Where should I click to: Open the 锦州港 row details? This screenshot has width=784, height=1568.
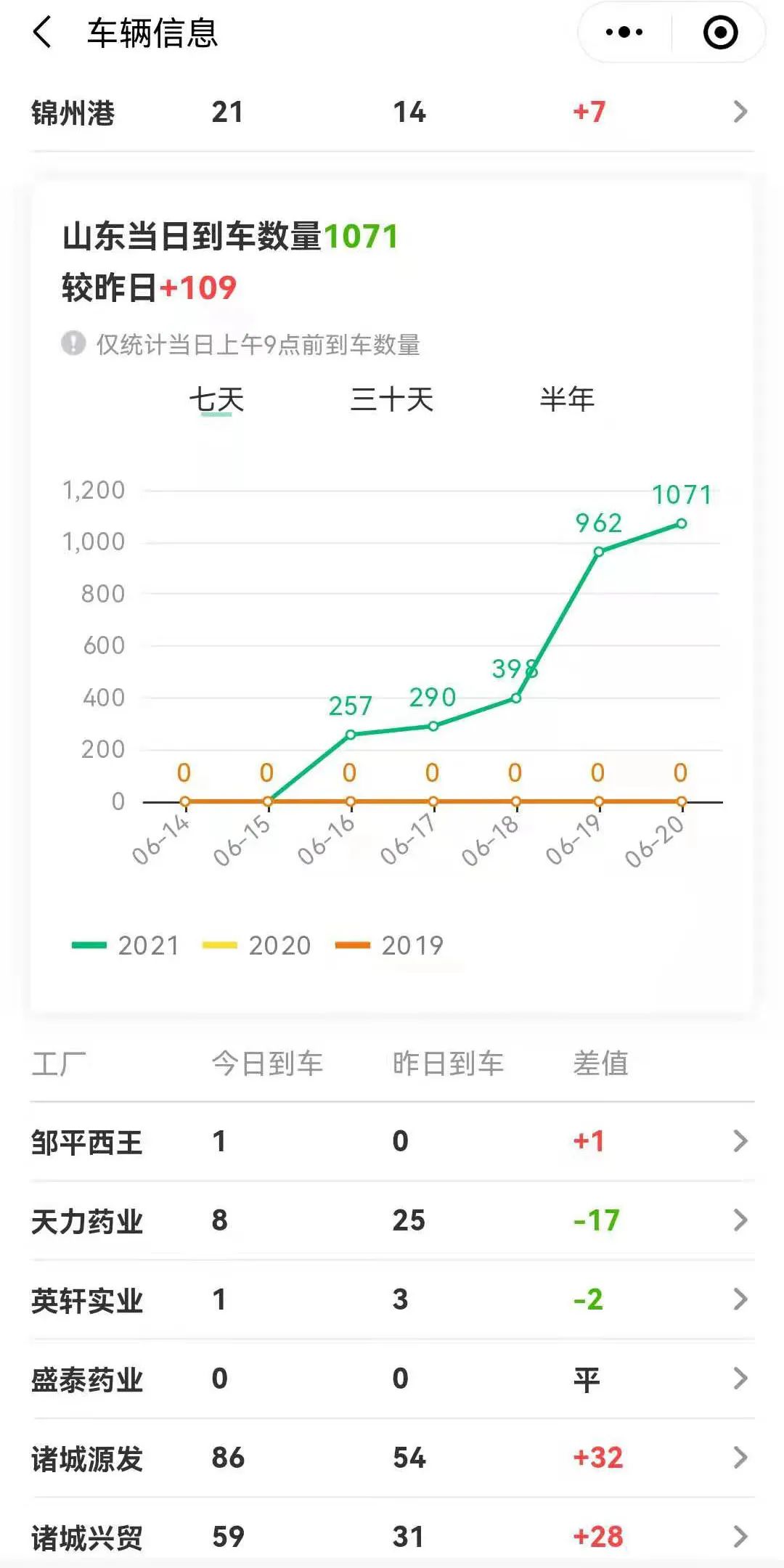(x=392, y=113)
